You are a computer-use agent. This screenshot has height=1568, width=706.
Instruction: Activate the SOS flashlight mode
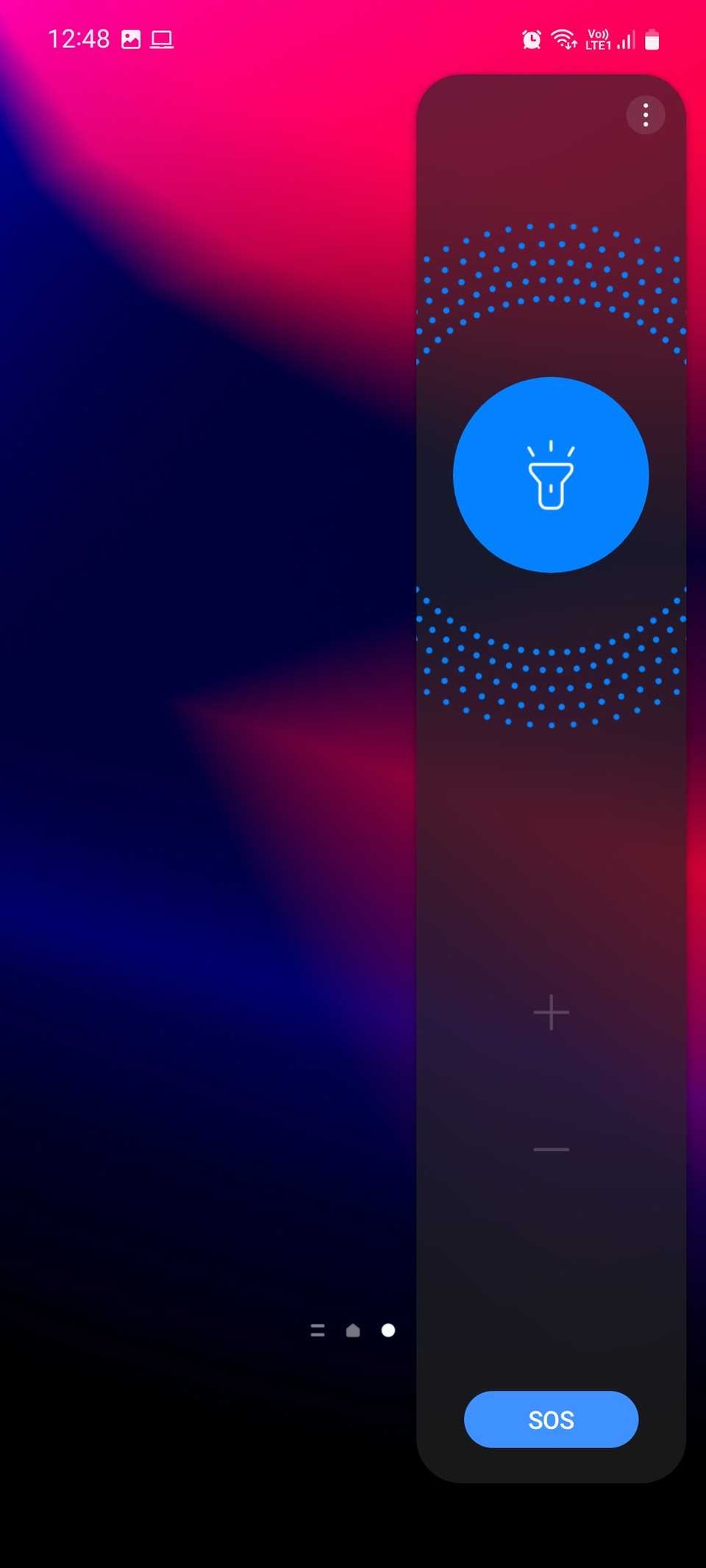pos(551,1420)
